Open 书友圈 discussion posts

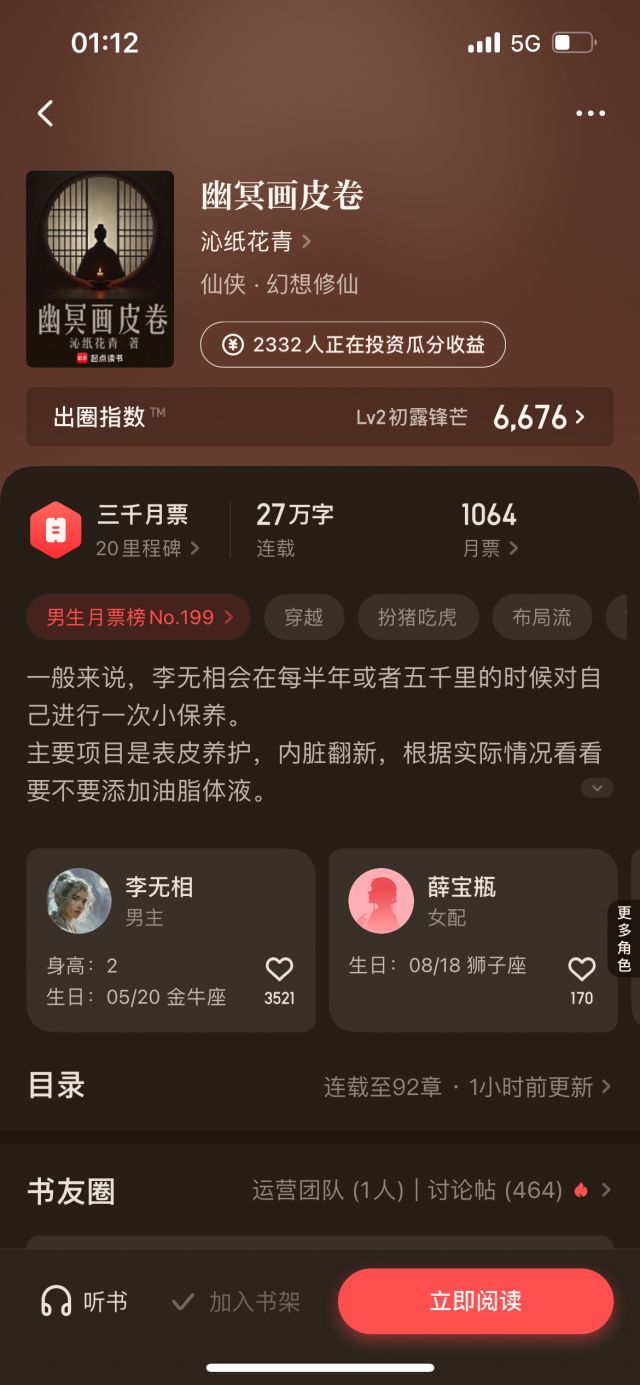click(320, 1190)
